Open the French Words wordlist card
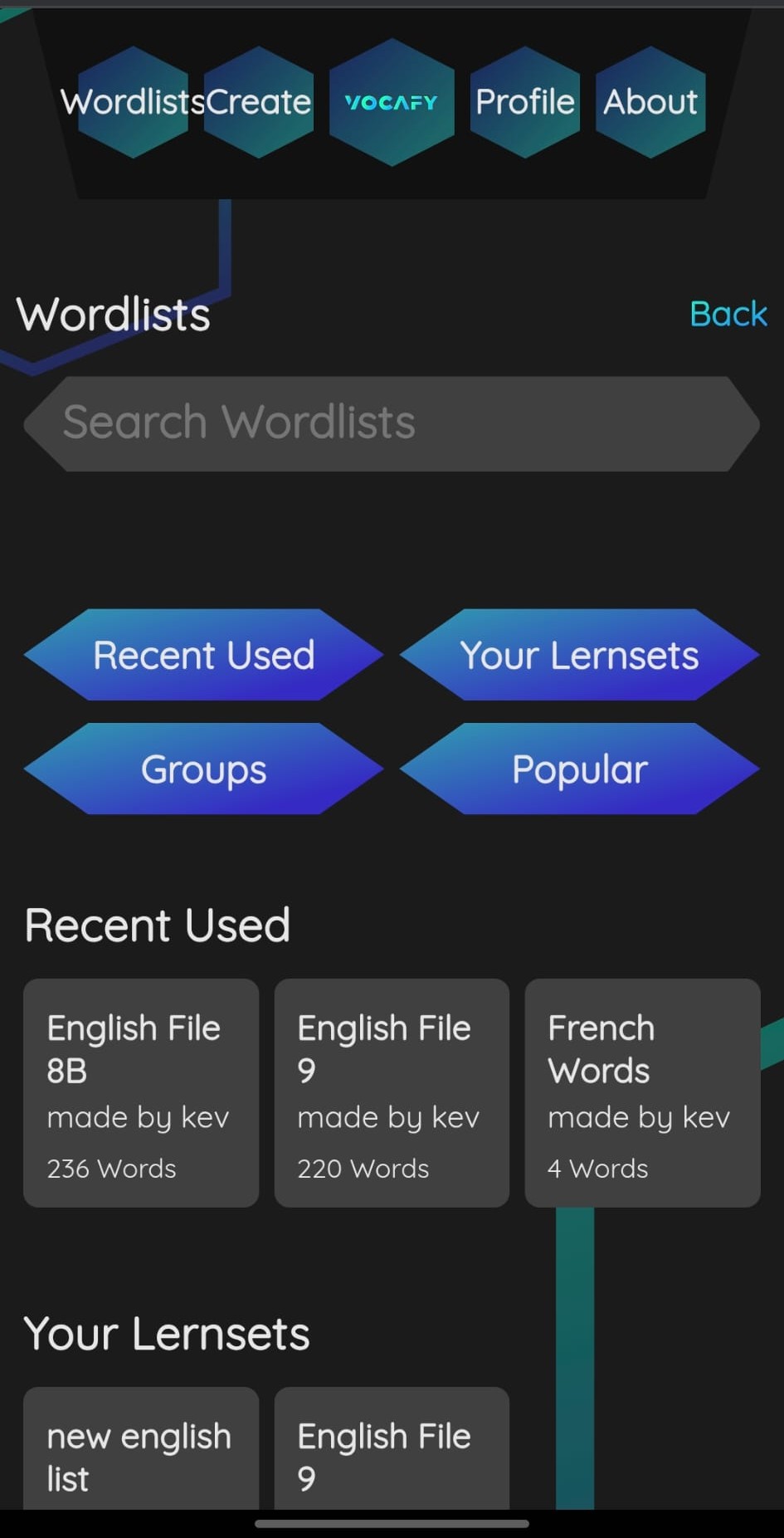784x1538 pixels. tap(642, 1091)
